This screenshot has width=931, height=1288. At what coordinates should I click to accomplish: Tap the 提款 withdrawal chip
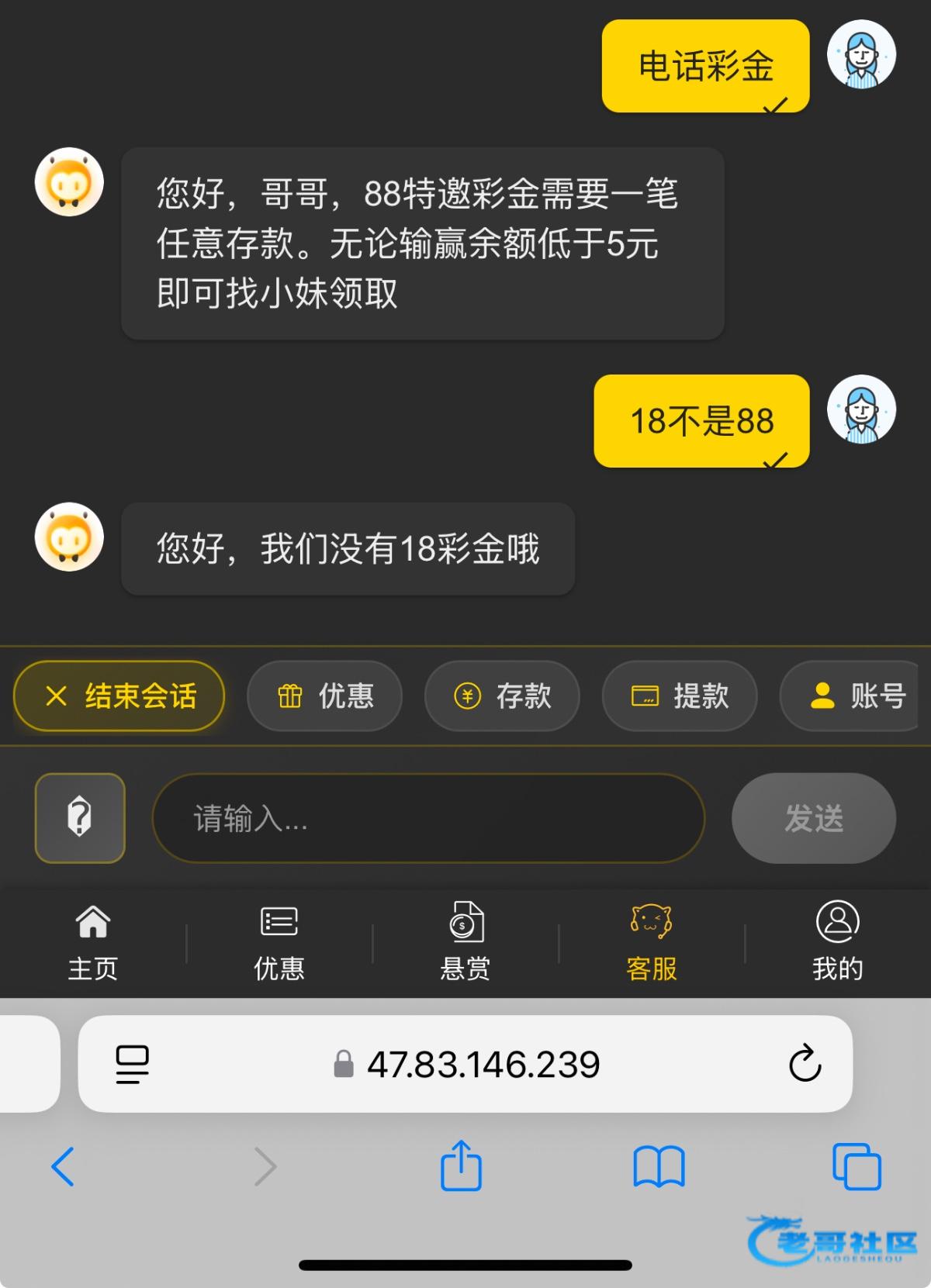tap(680, 696)
